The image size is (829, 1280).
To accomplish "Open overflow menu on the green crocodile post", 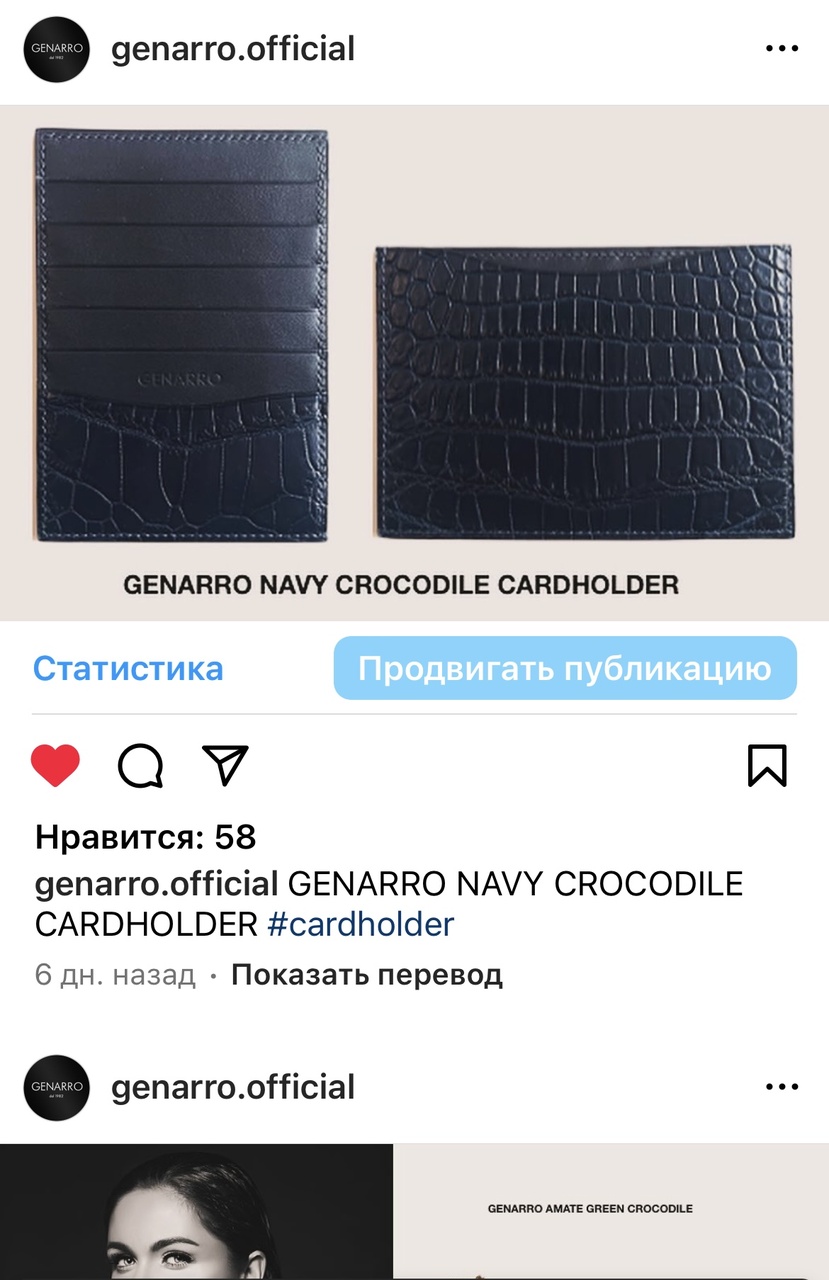I will 781,1086.
